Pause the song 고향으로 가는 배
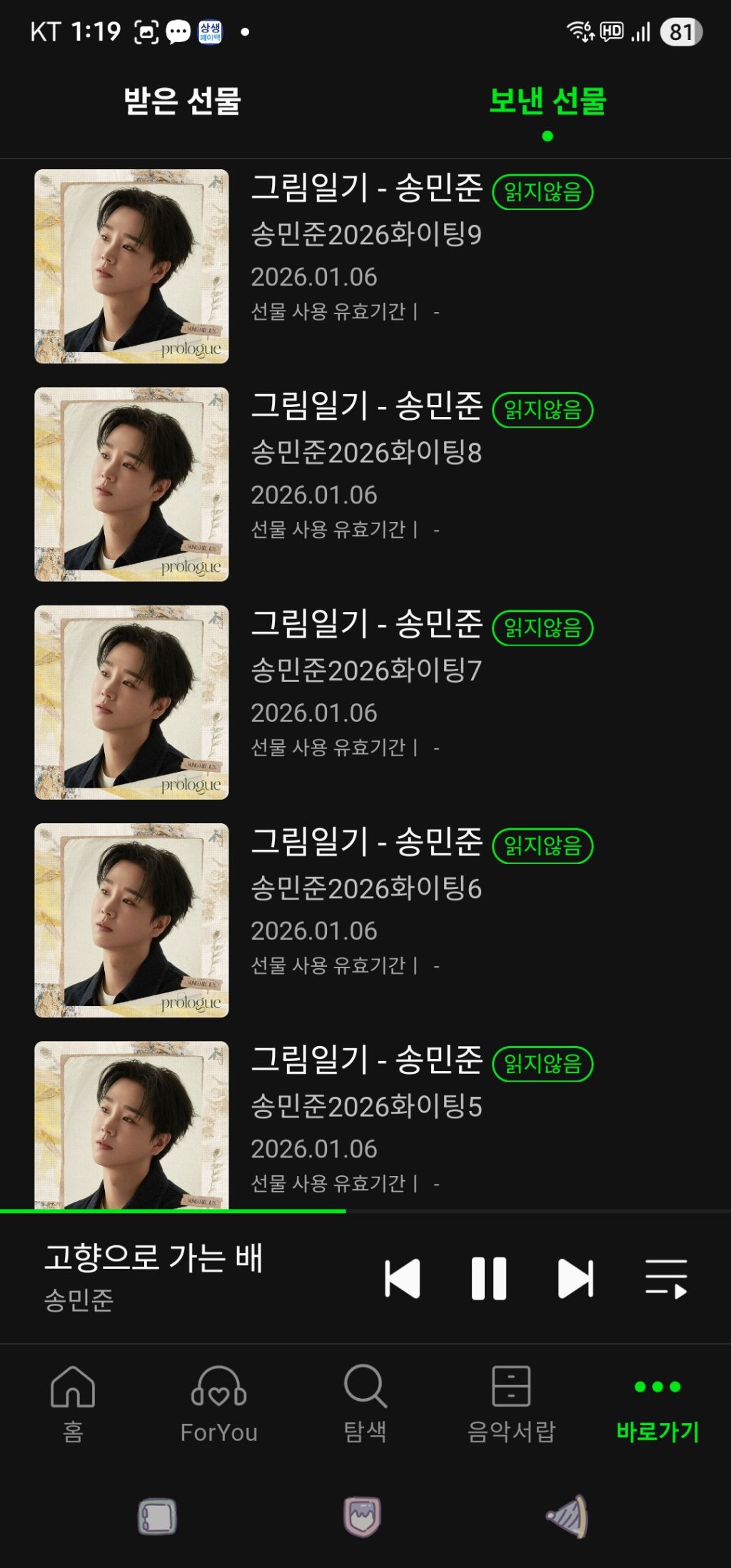 point(489,1278)
